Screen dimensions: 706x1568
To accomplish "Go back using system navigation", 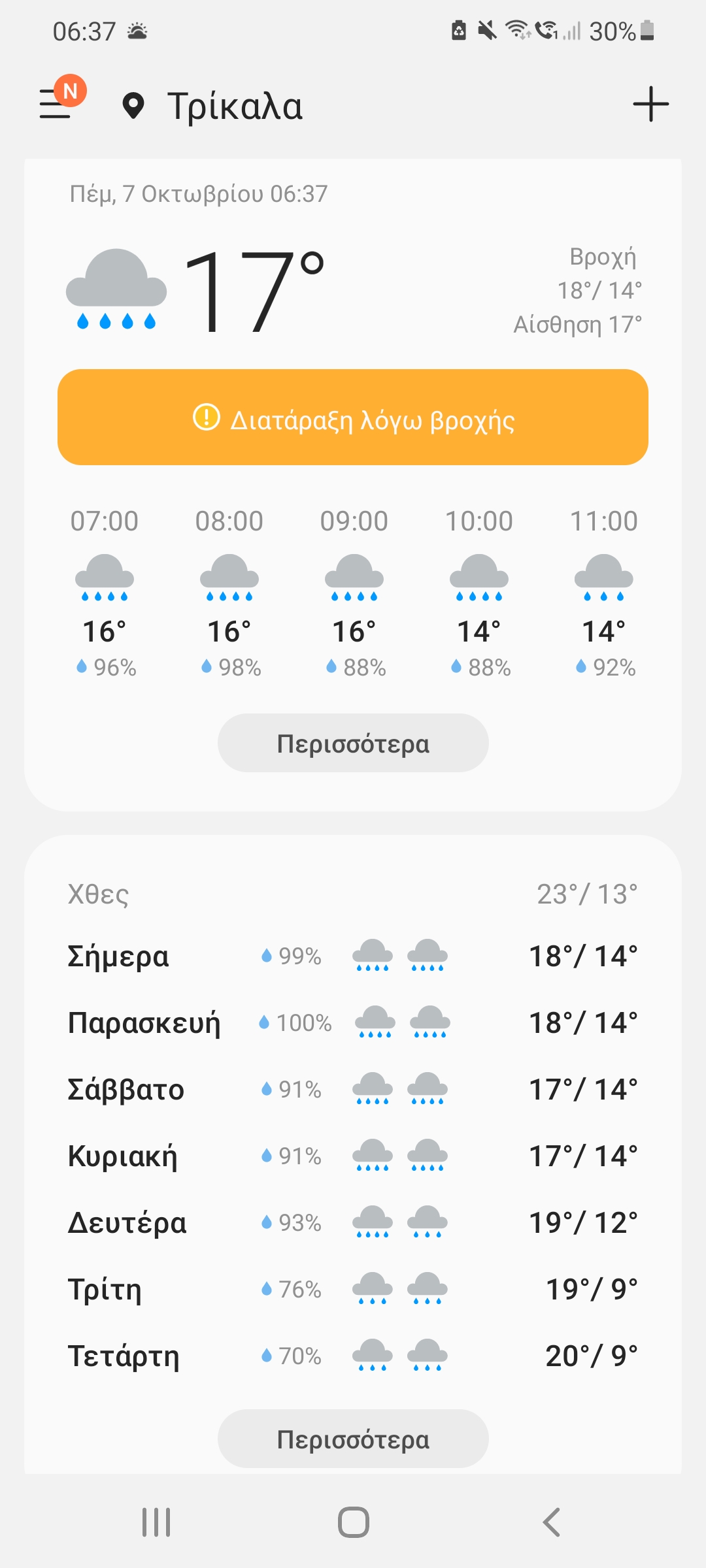I will [551, 1522].
